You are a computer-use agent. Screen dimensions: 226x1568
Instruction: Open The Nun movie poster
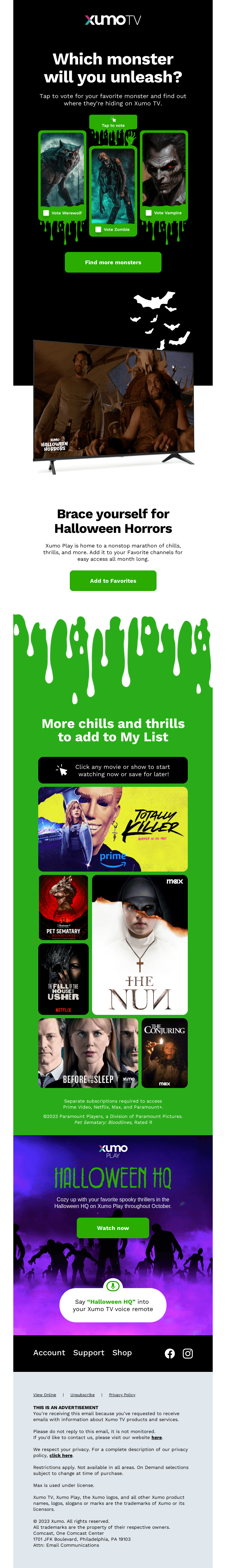coord(140,945)
